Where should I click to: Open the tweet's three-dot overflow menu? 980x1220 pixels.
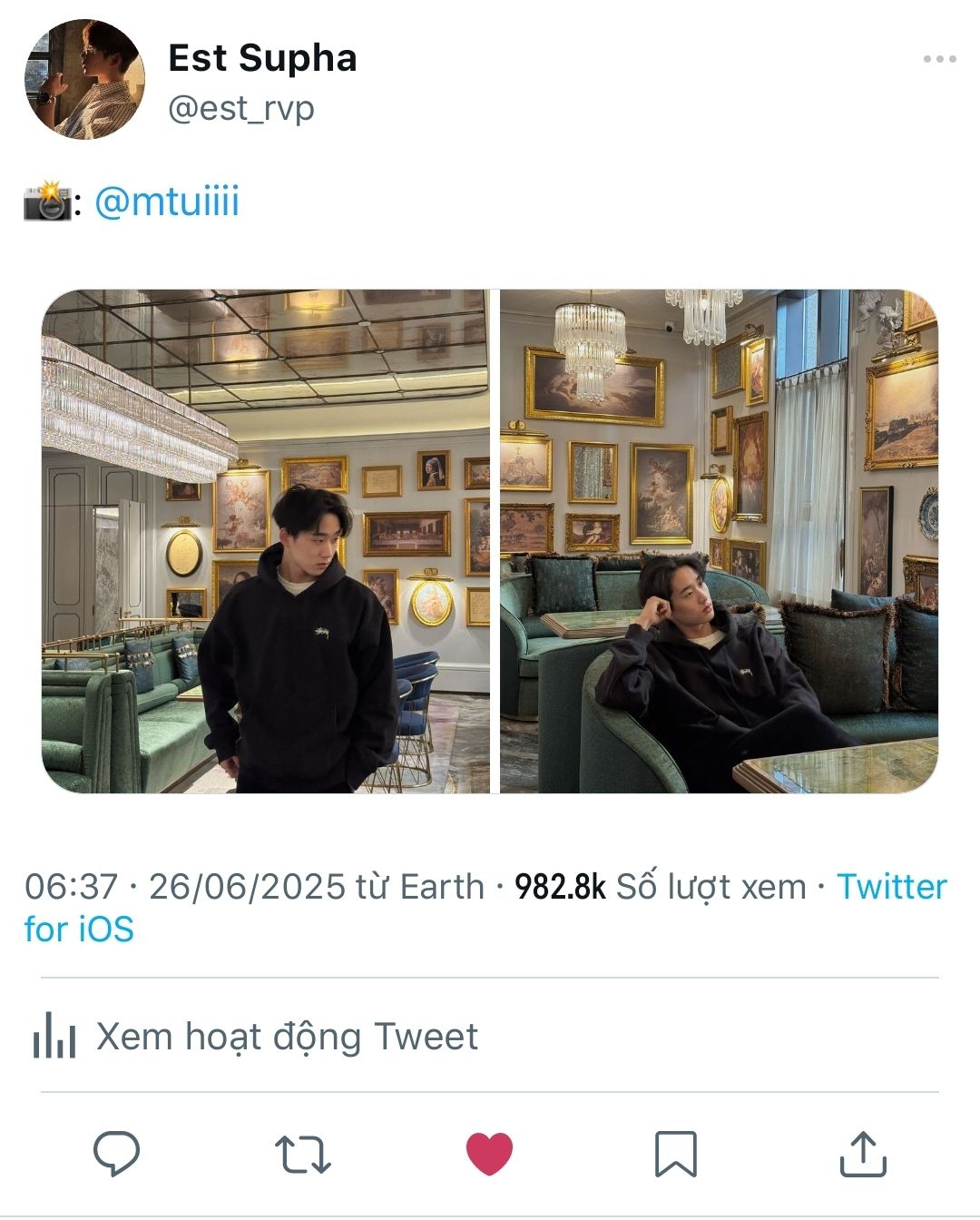939,59
